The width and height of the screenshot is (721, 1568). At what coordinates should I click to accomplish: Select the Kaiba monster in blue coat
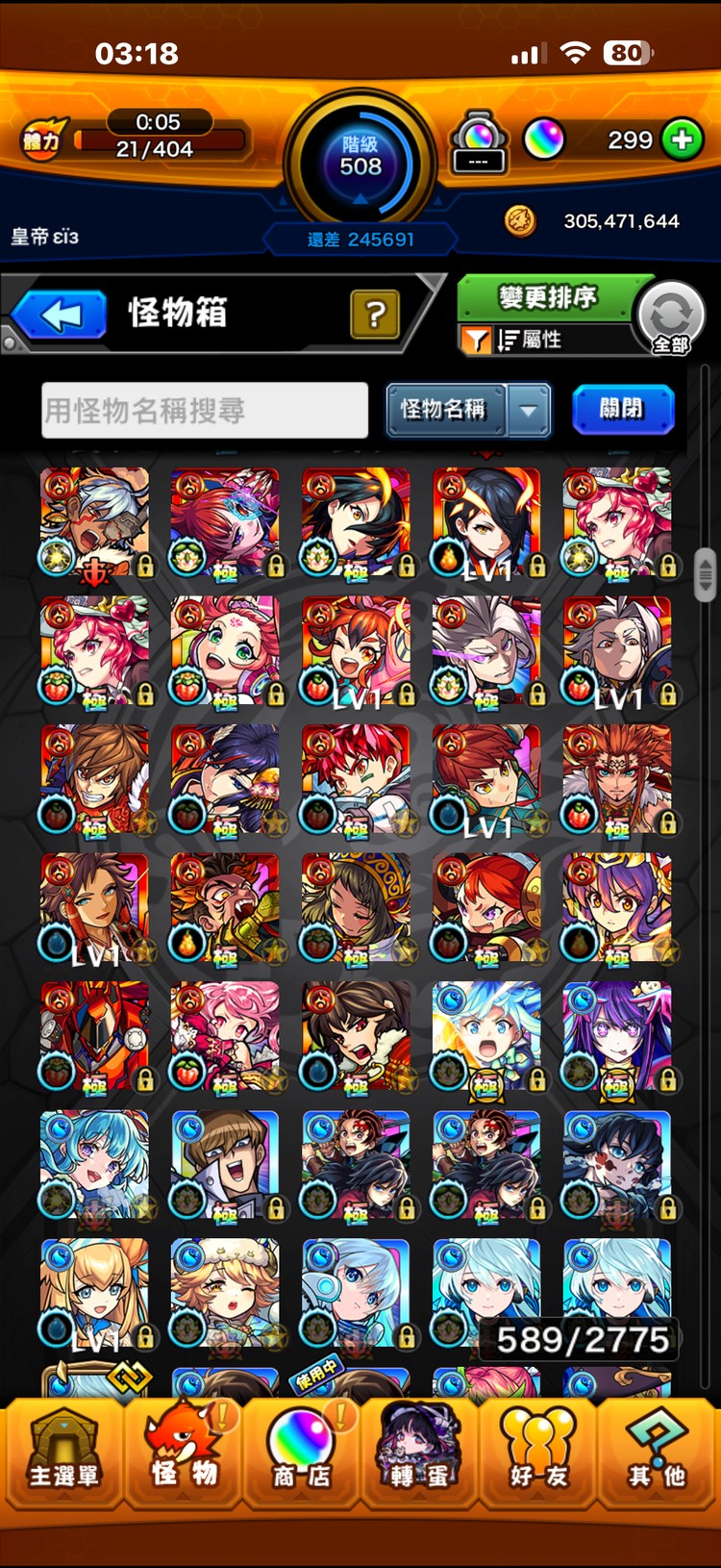225,1165
